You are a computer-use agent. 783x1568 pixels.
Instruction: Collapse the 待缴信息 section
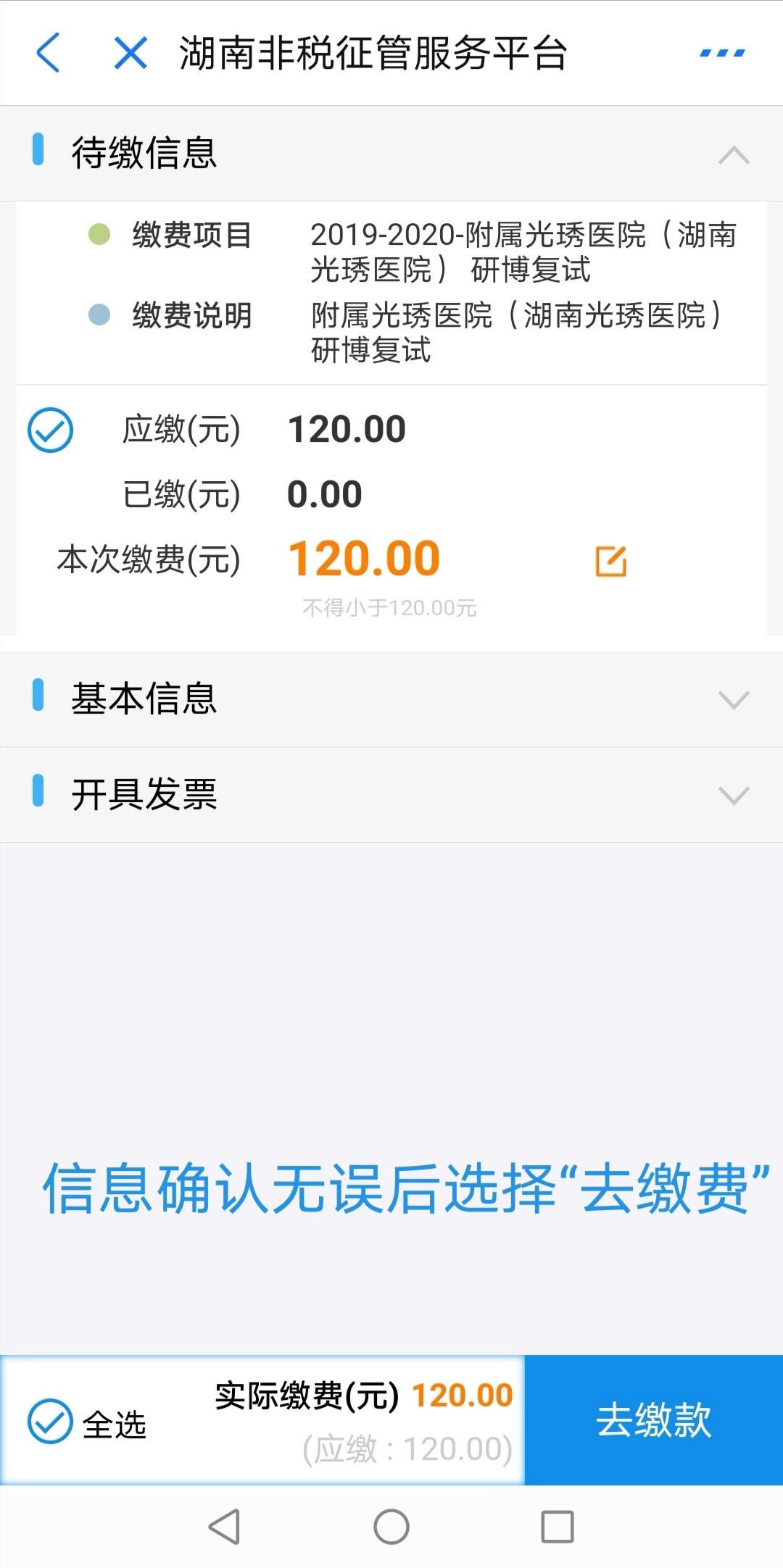(x=733, y=154)
